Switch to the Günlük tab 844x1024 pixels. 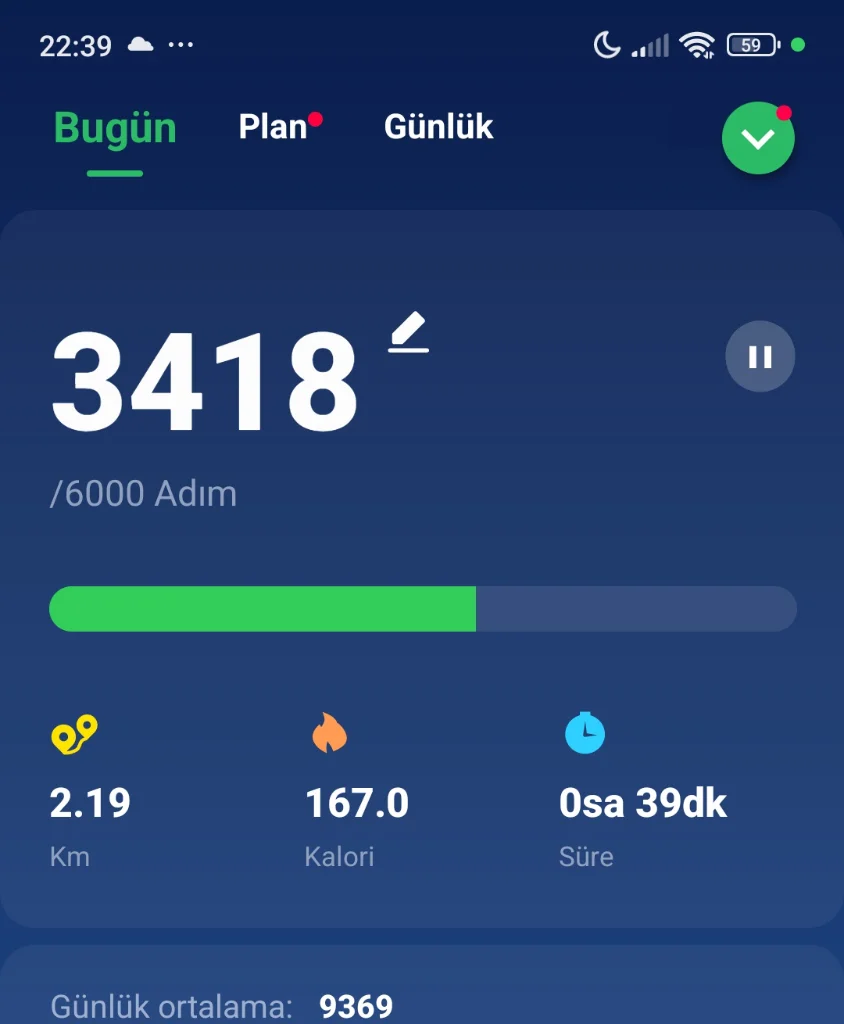tap(439, 127)
